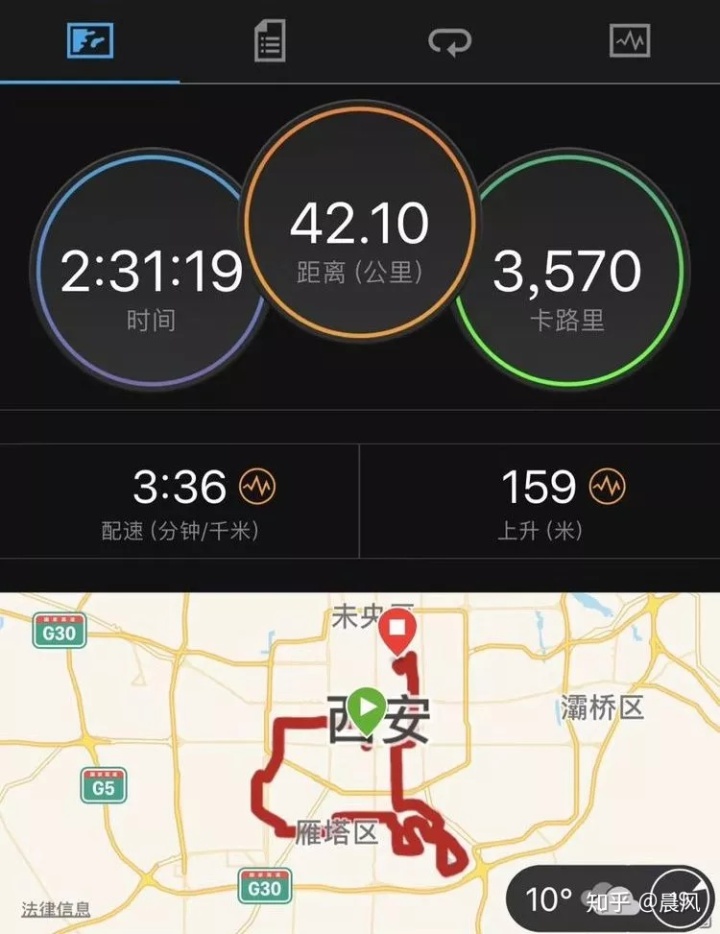Tap the pace detail chart icon beside 3:36
Image resolution: width=720 pixels, height=934 pixels.
[x=258, y=487]
